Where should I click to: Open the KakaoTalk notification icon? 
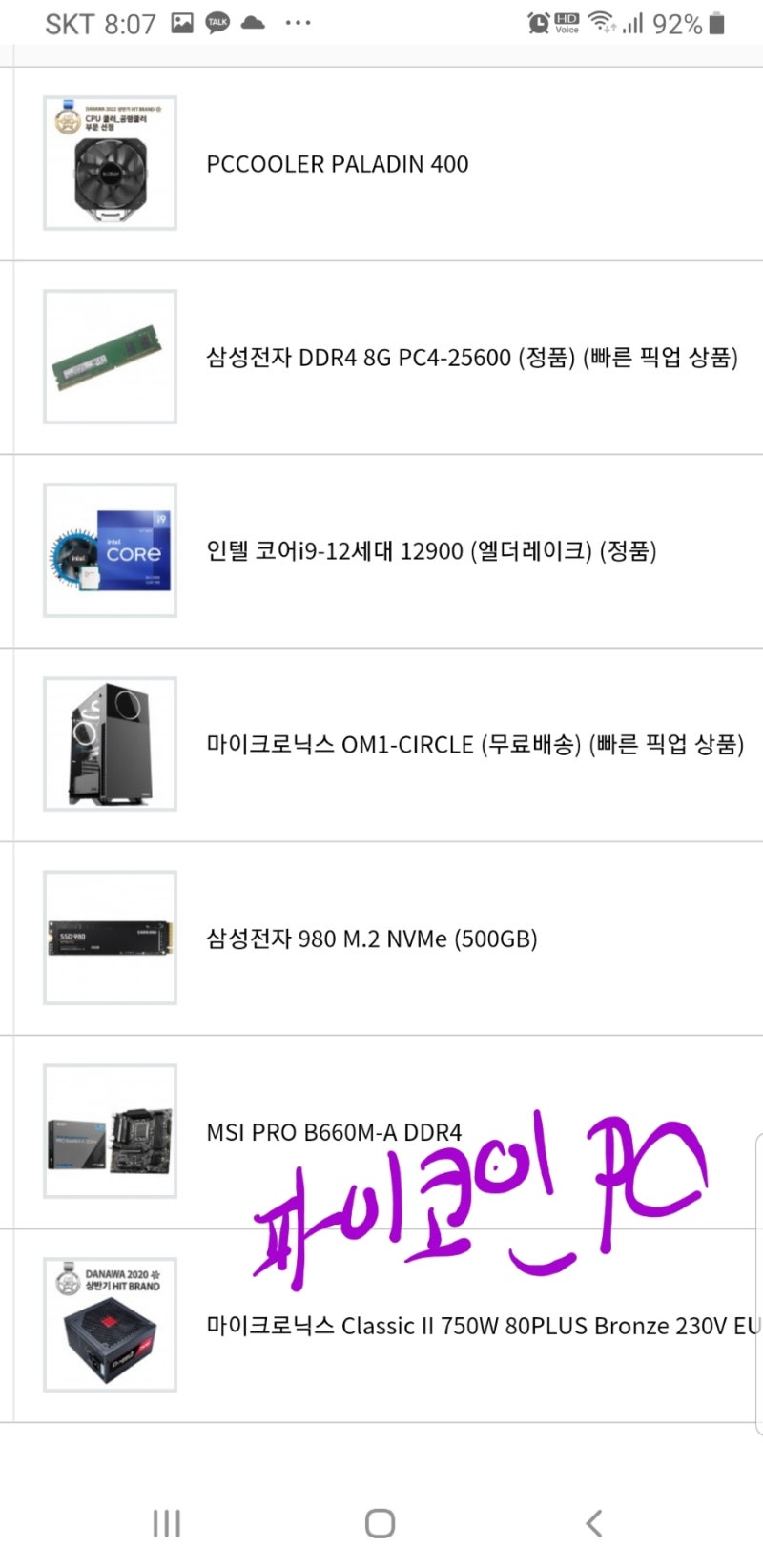point(218,21)
